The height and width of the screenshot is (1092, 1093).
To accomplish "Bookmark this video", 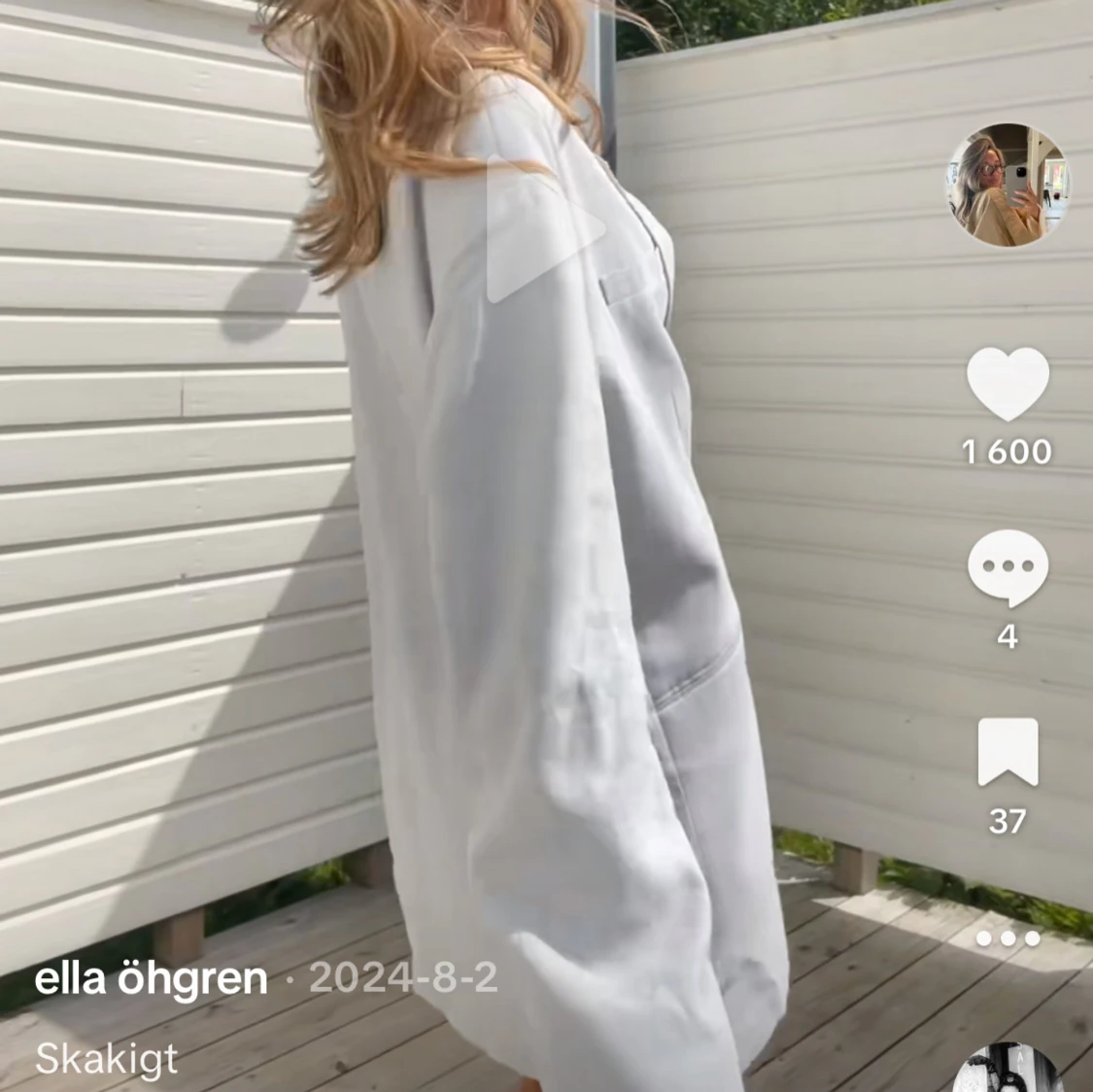I will 1008,752.
